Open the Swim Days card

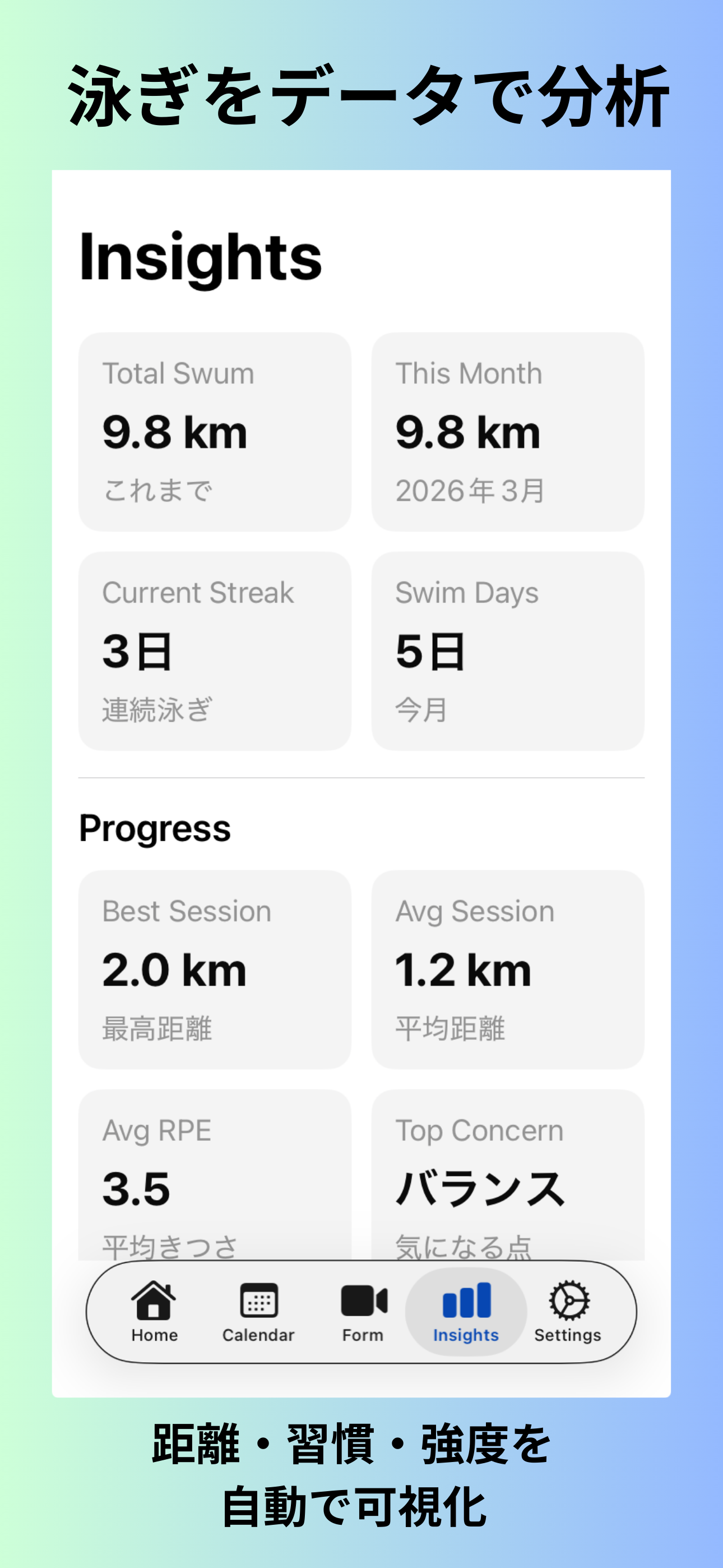[x=509, y=651]
